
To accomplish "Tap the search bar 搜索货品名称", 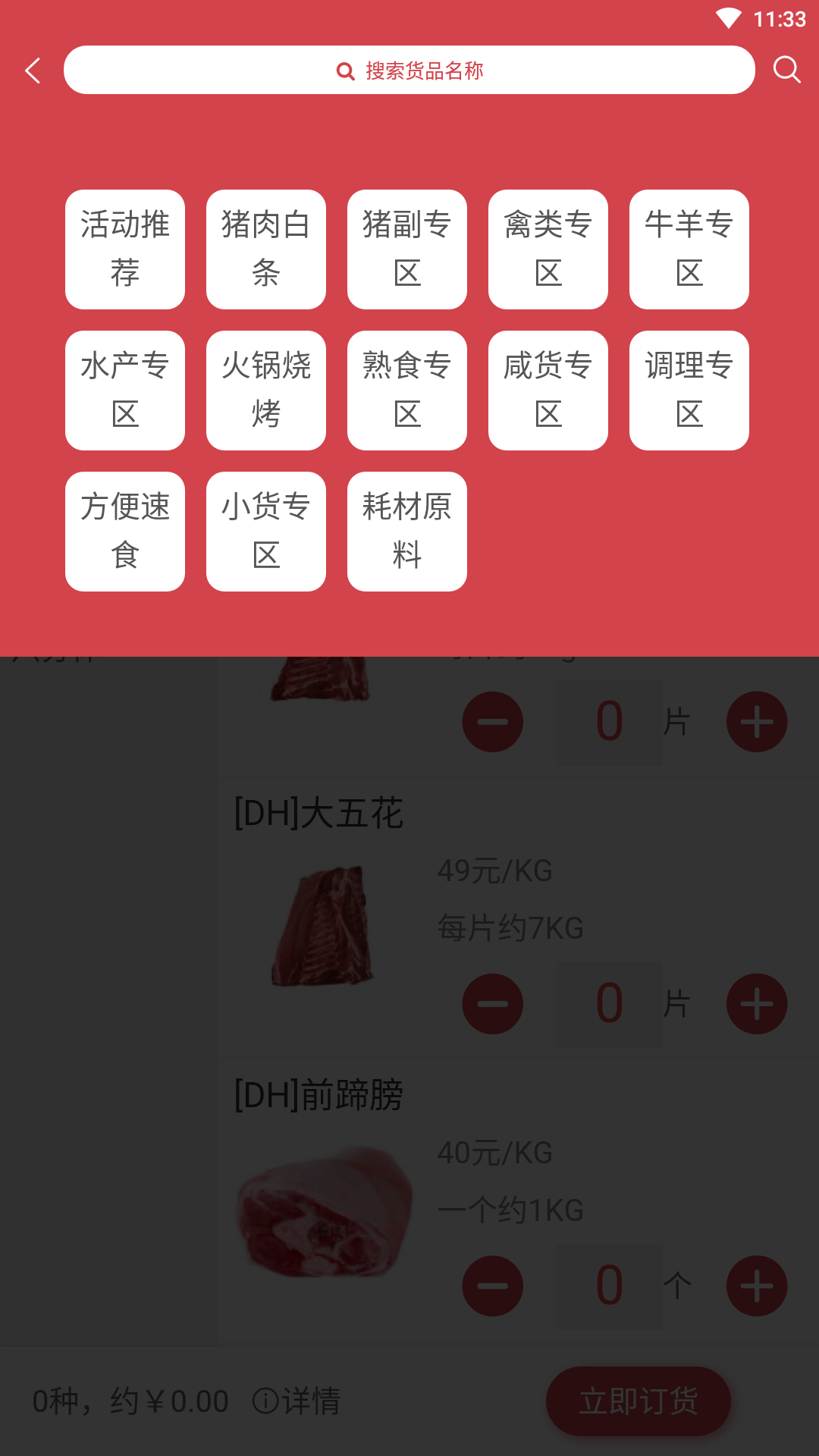I will point(409,70).
